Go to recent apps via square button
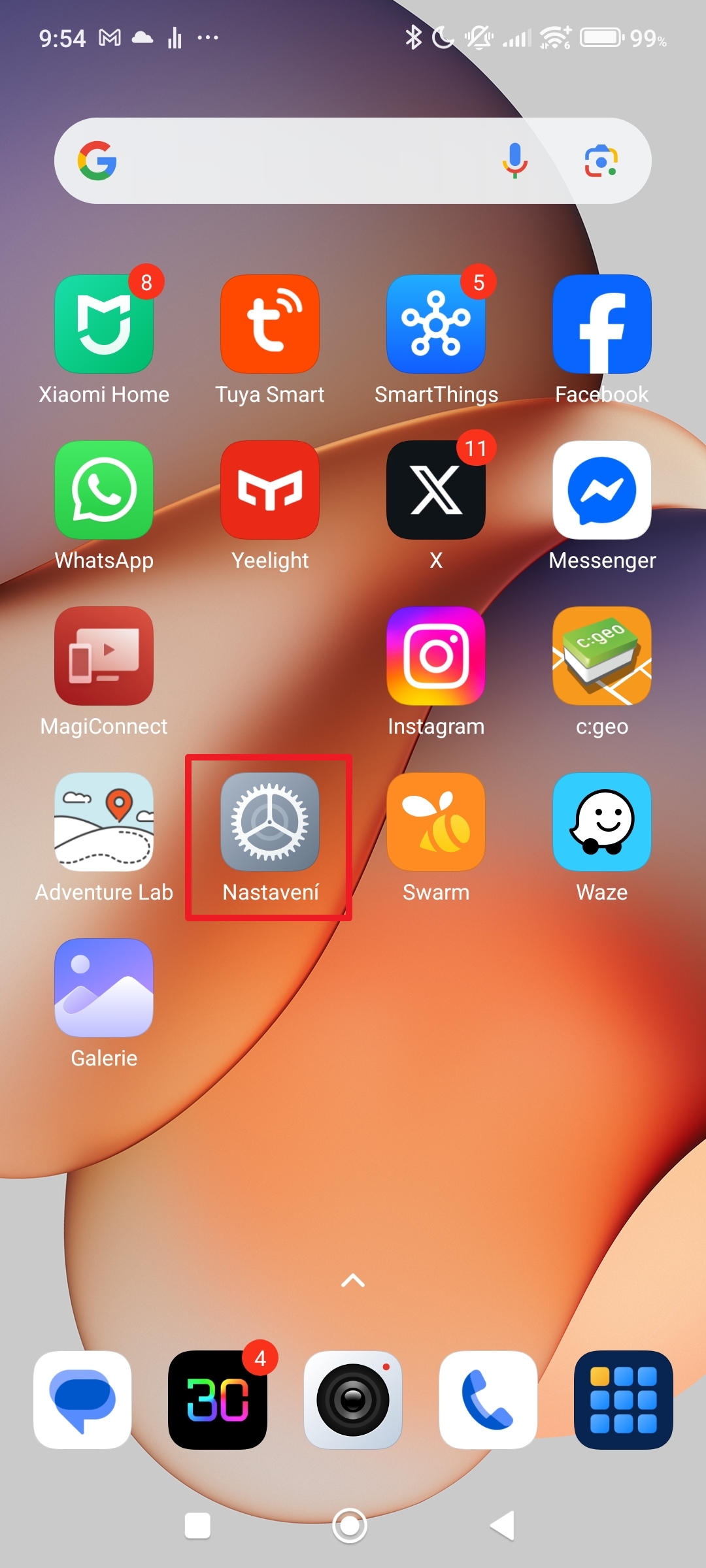 [x=197, y=1526]
